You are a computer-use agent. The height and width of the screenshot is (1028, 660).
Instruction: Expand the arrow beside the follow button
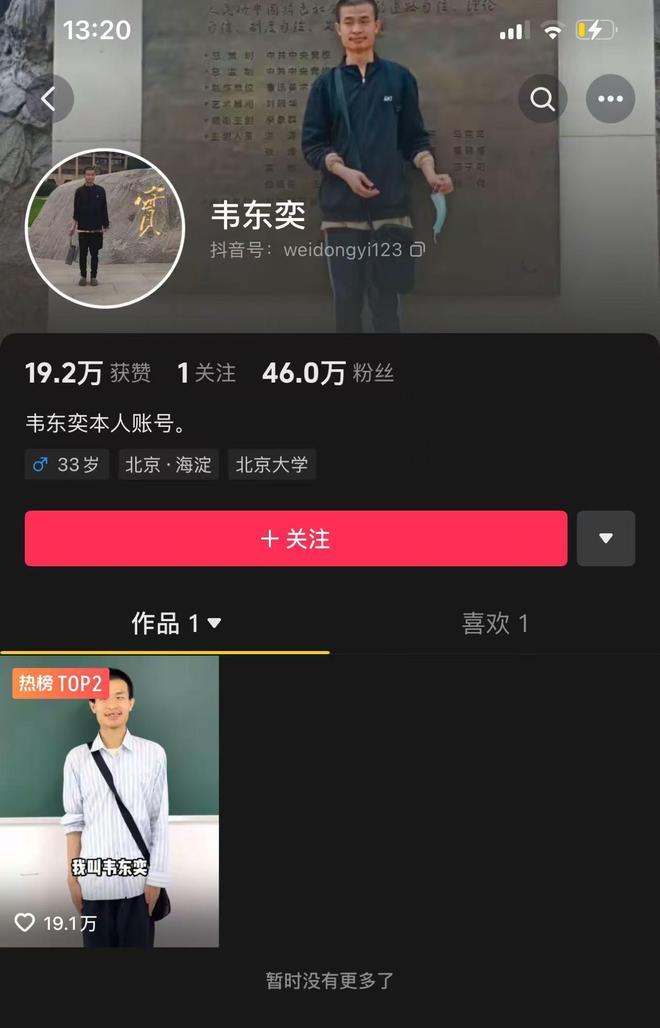point(606,539)
